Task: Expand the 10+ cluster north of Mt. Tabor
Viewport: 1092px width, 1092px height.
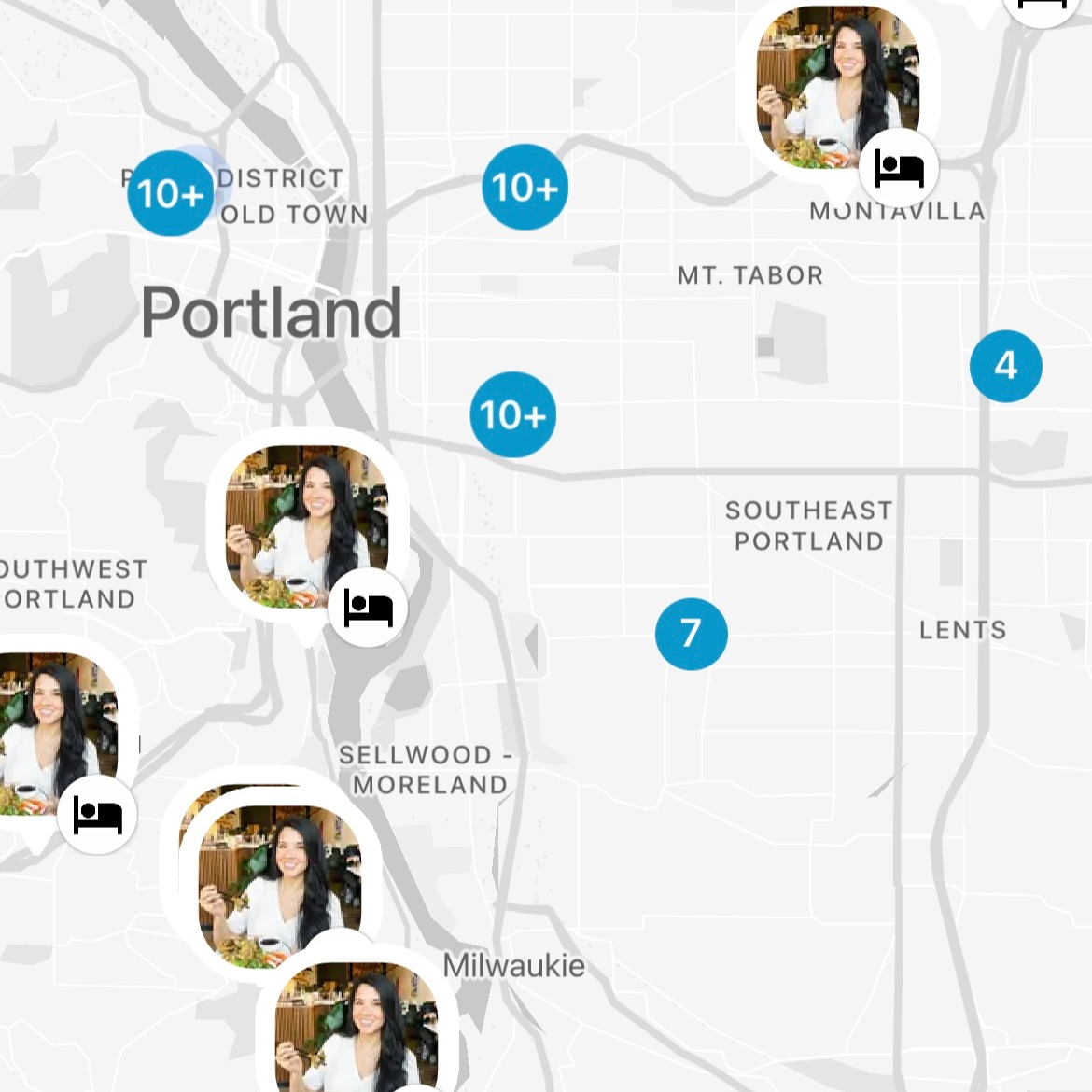Action: coord(525,188)
